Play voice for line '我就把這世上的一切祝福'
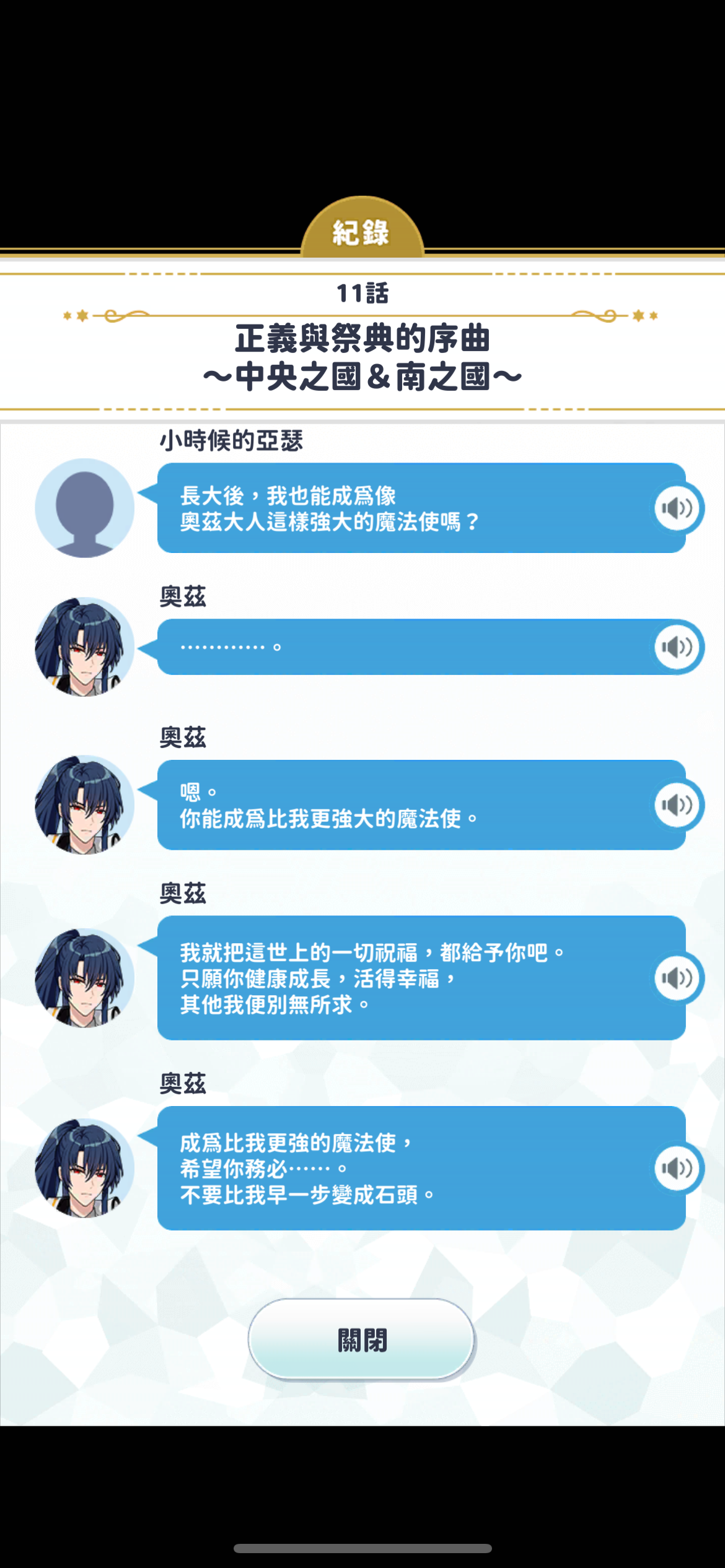The width and height of the screenshot is (725, 1568). tap(677, 978)
